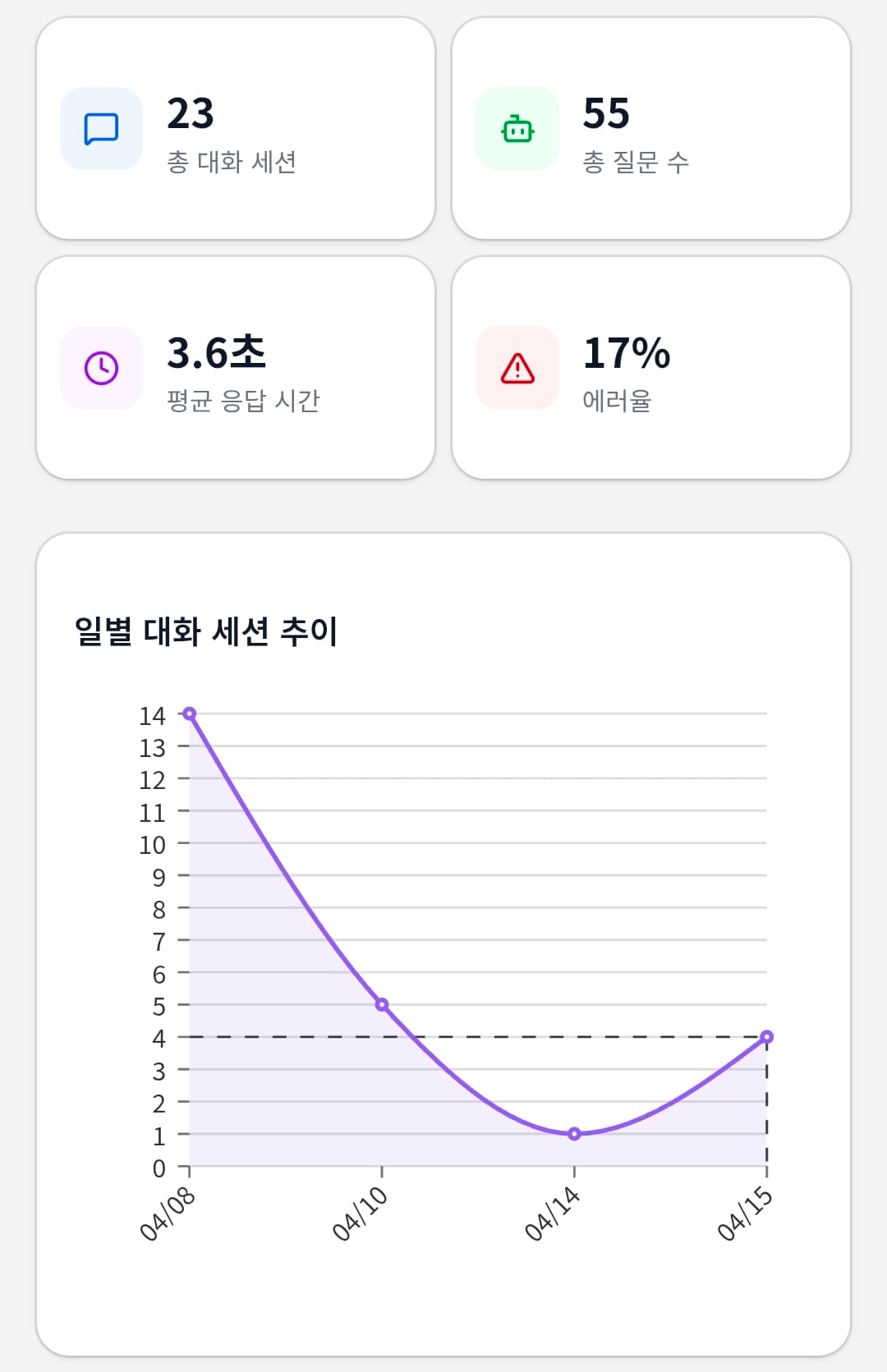Click the purple clock icon
The width and height of the screenshot is (887, 1372).
tap(101, 369)
